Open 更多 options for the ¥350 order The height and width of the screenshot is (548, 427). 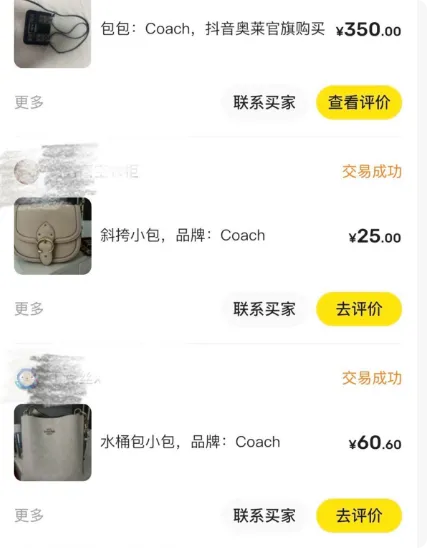coord(29,102)
